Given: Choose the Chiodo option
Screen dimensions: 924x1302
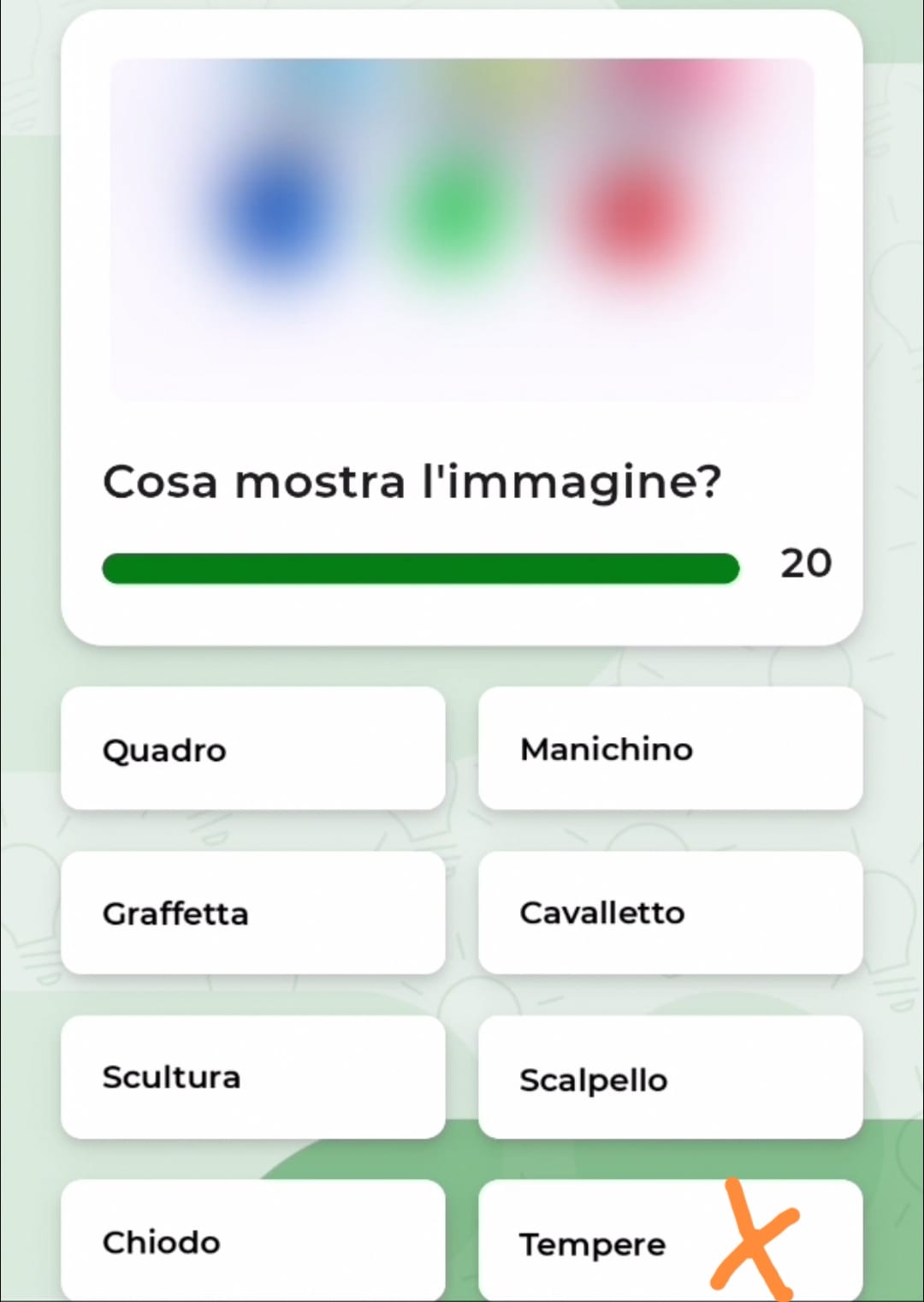Looking at the screenshot, I should [252, 1241].
